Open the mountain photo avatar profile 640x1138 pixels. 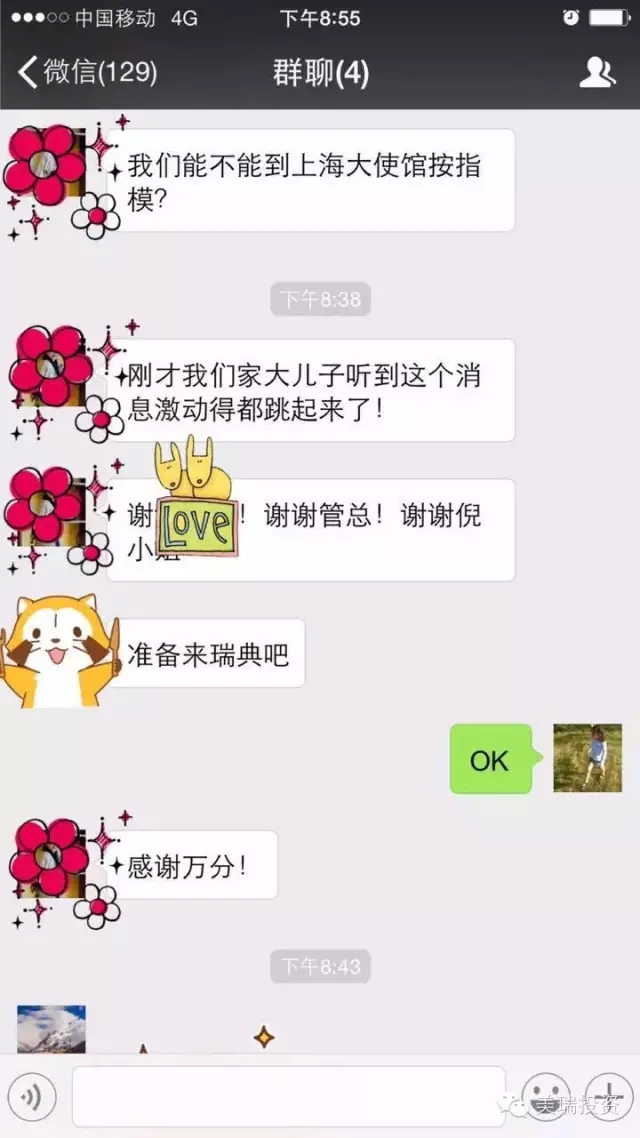click(52, 1030)
